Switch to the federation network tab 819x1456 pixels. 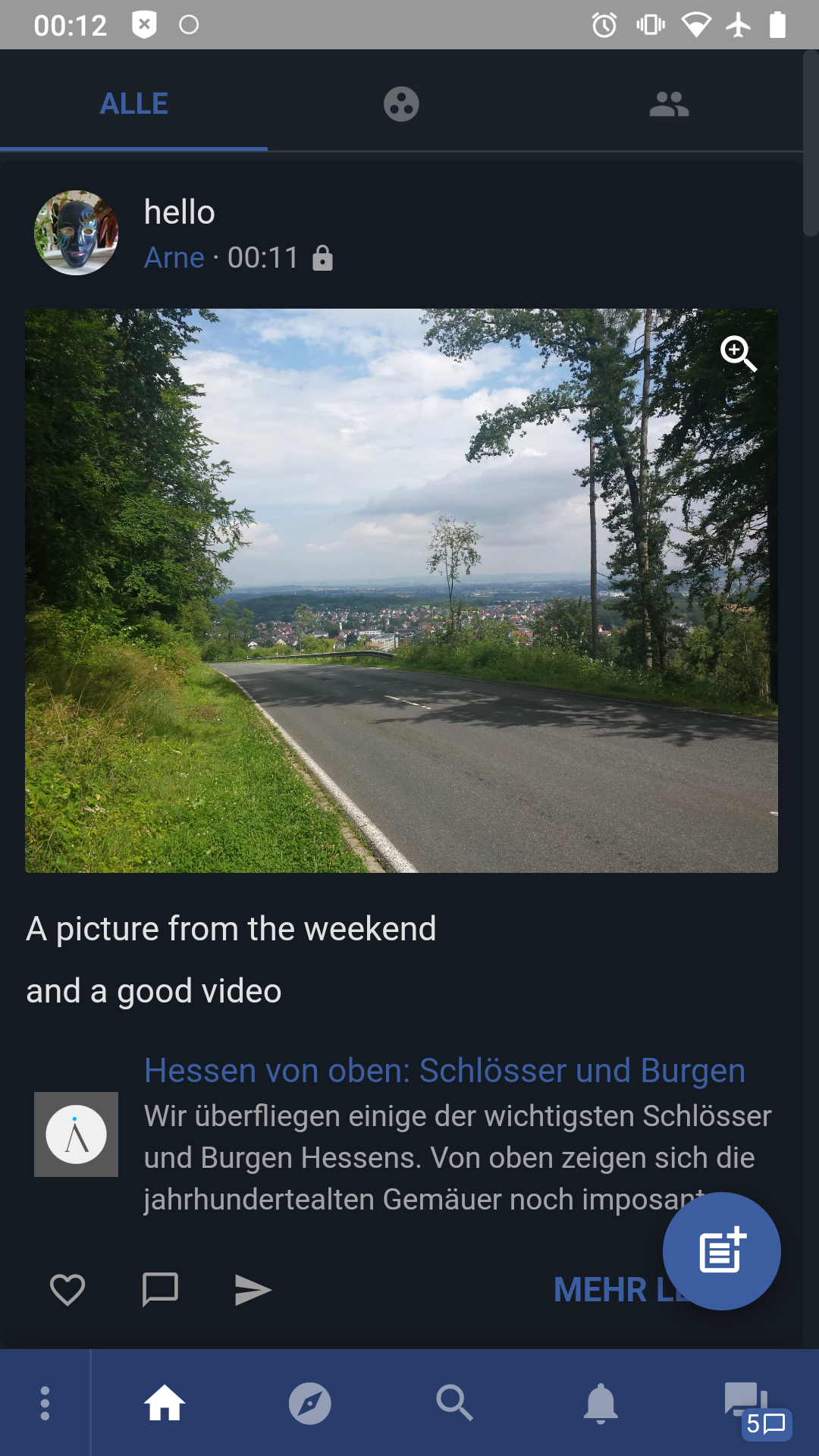pos(401,104)
